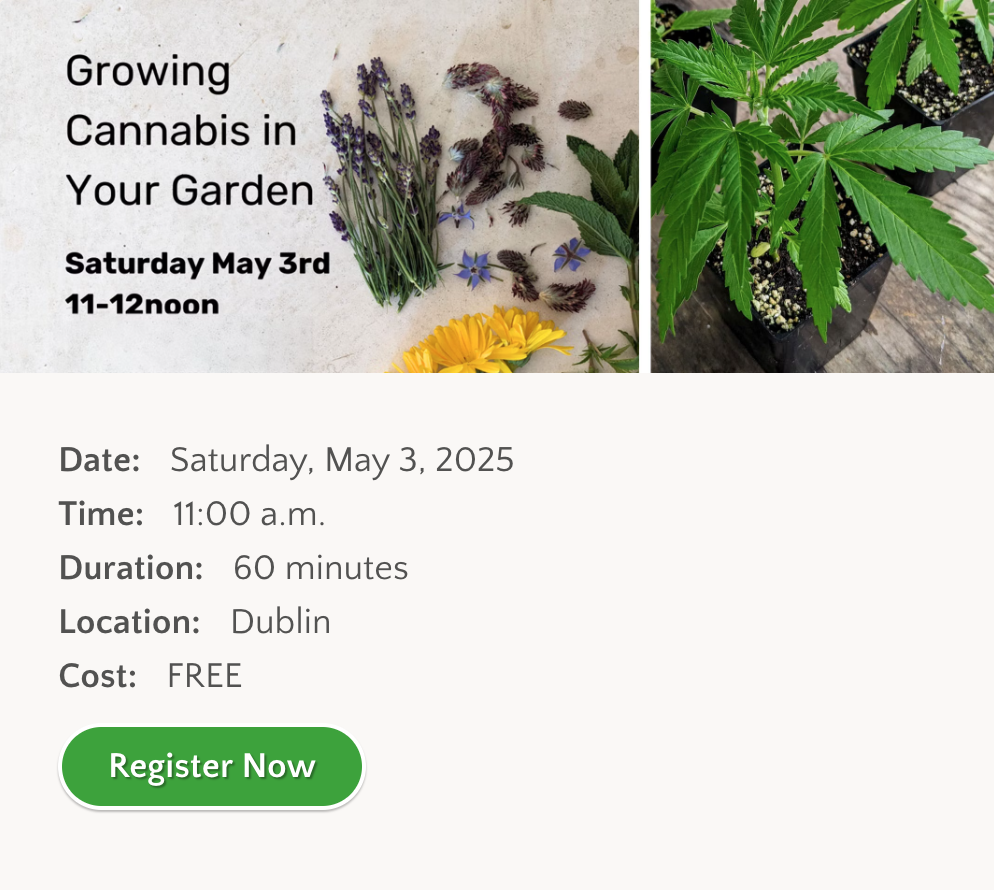Tap the Register Now button
Screen dimensions: 994x890
pos(212,767)
